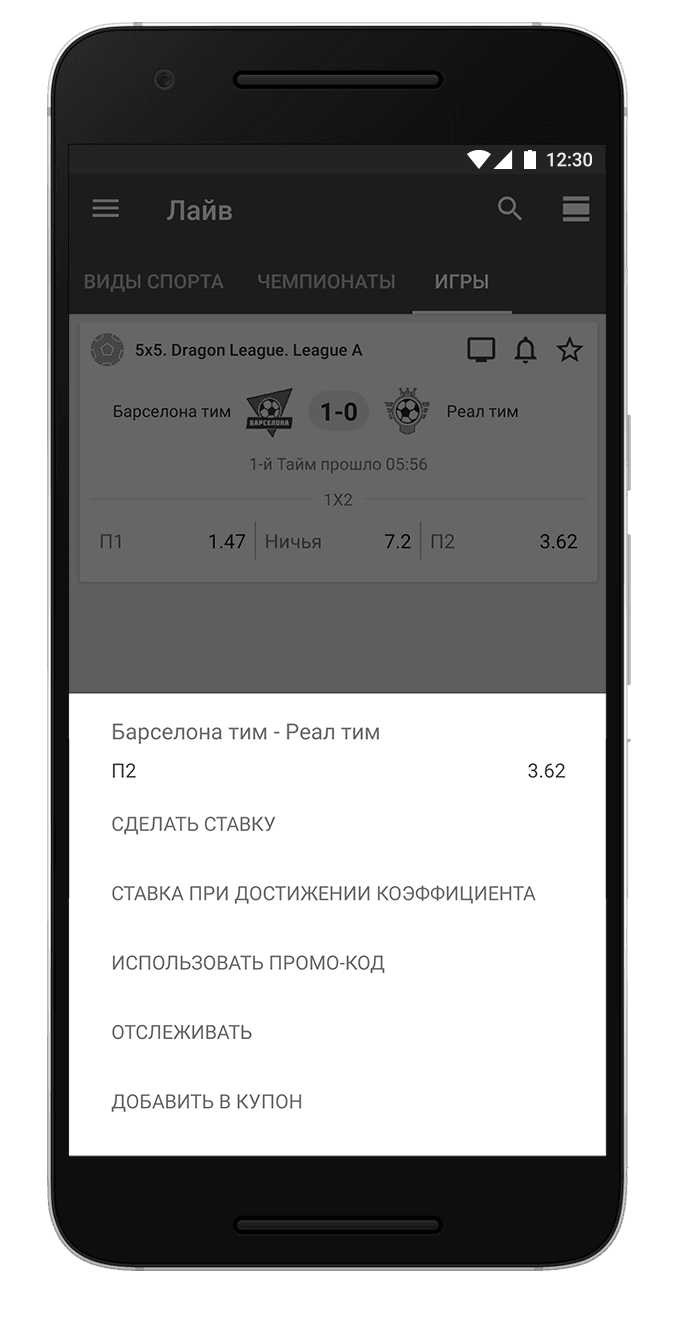Switch to ЧЕМПИОНАТЫ tab
678x1317 pixels.
tap(326, 282)
